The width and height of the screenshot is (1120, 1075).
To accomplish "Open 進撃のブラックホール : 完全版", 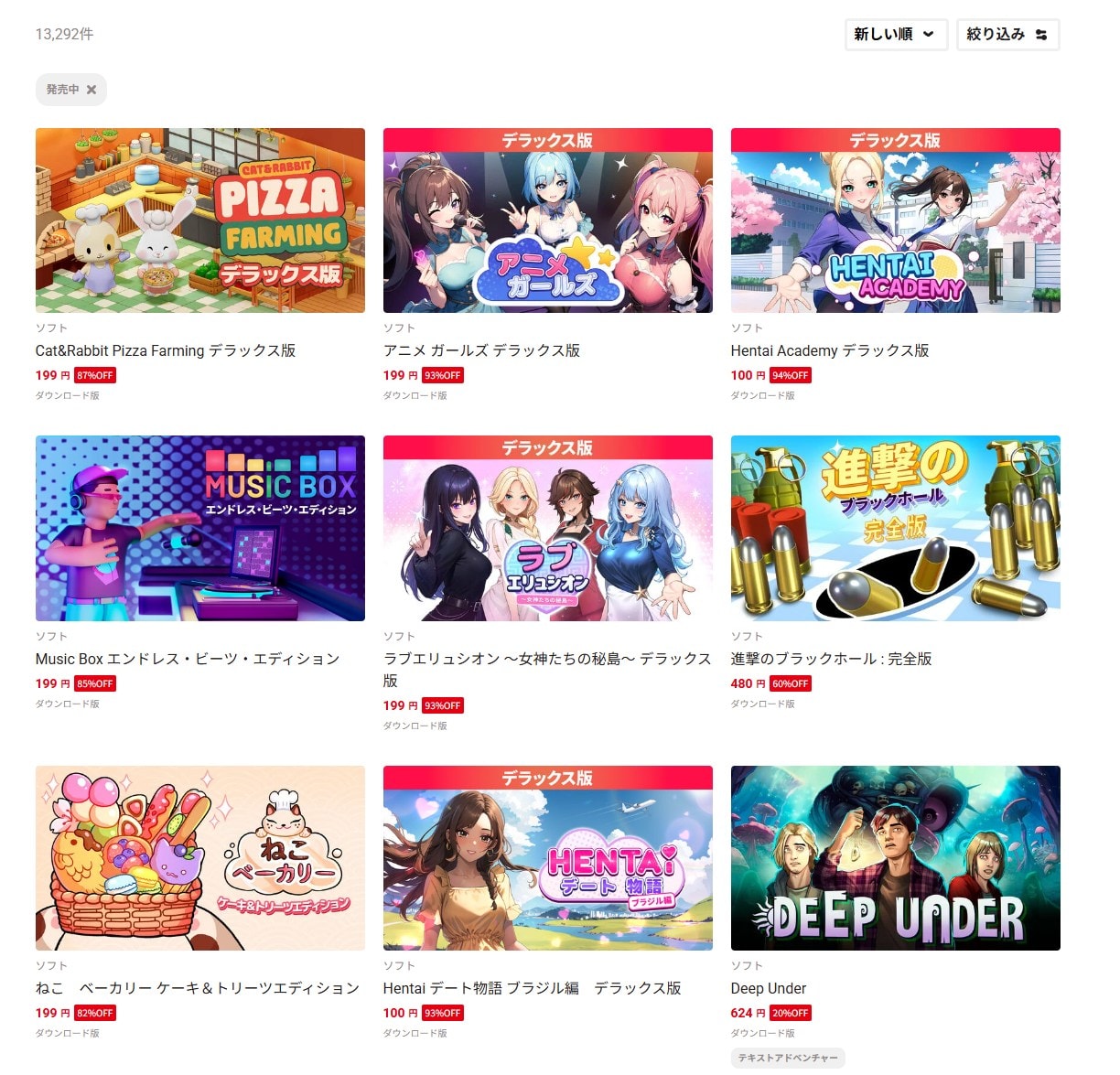I will (x=895, y=529).
